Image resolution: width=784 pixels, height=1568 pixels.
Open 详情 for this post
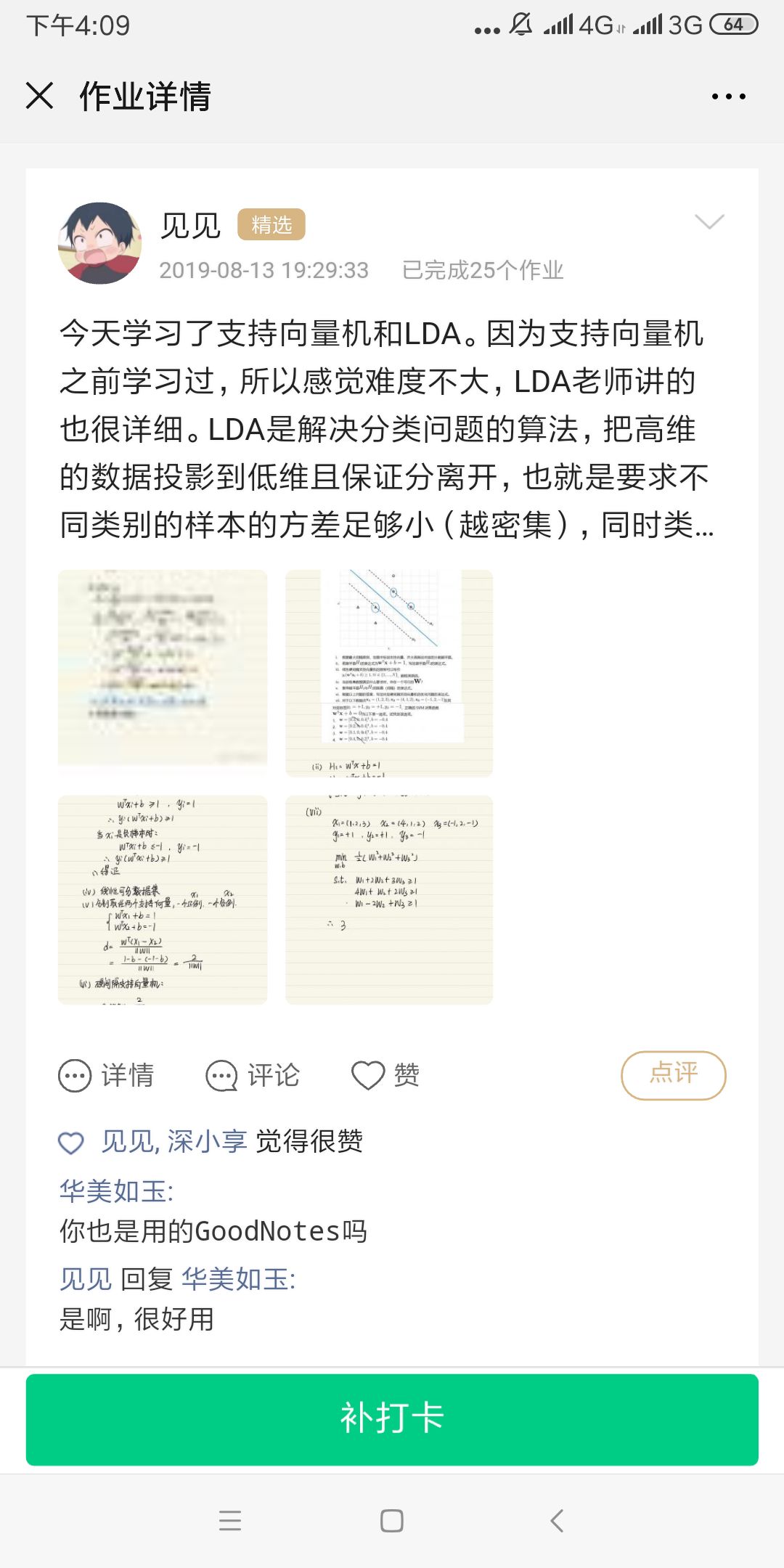pyautogui.click(x=107, y=1075)
